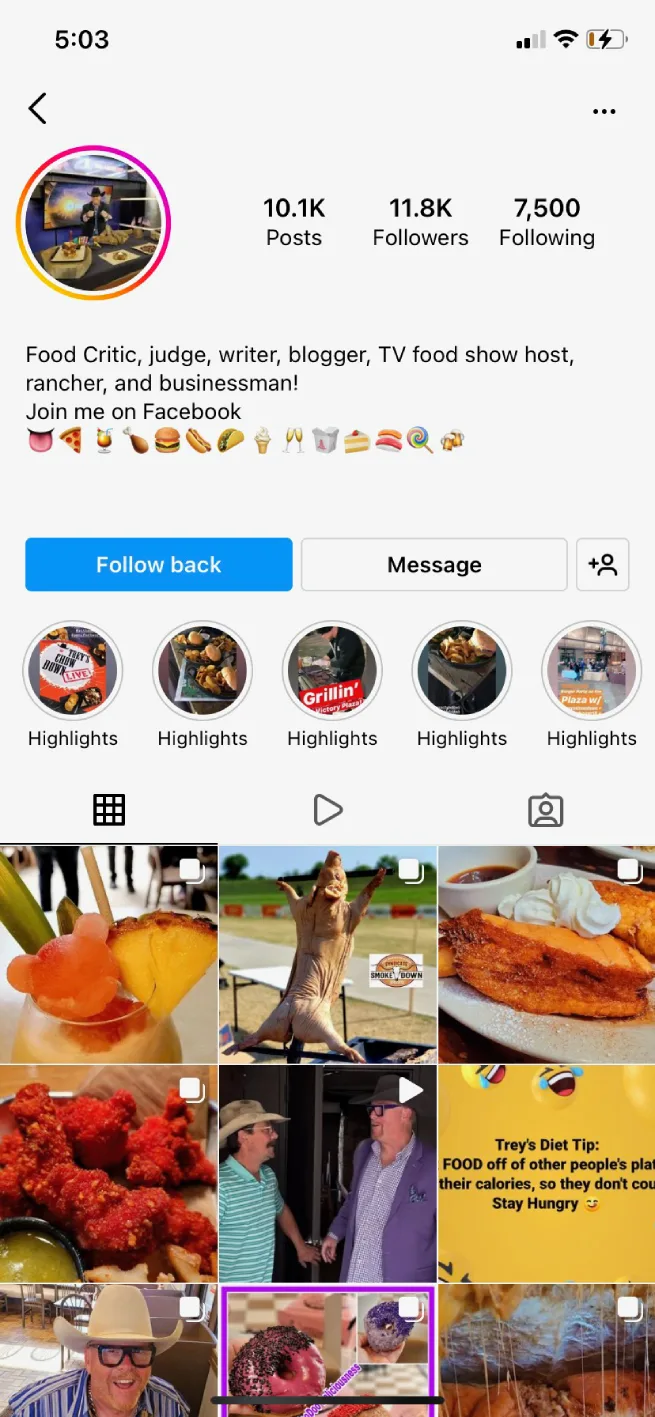655x1417 pixels.
Task: Open the red spicy chicken post
Action: click(108, 1172)
